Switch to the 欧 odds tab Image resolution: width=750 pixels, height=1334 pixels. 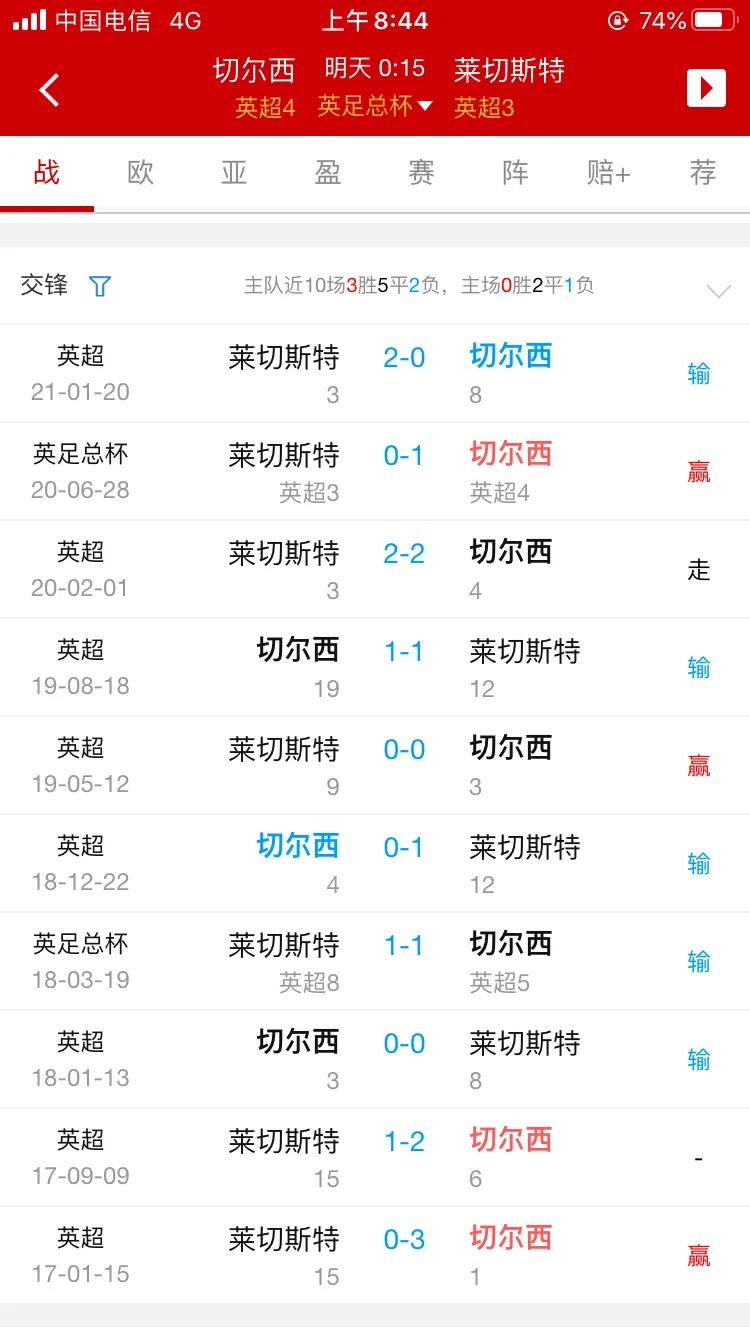139,172
